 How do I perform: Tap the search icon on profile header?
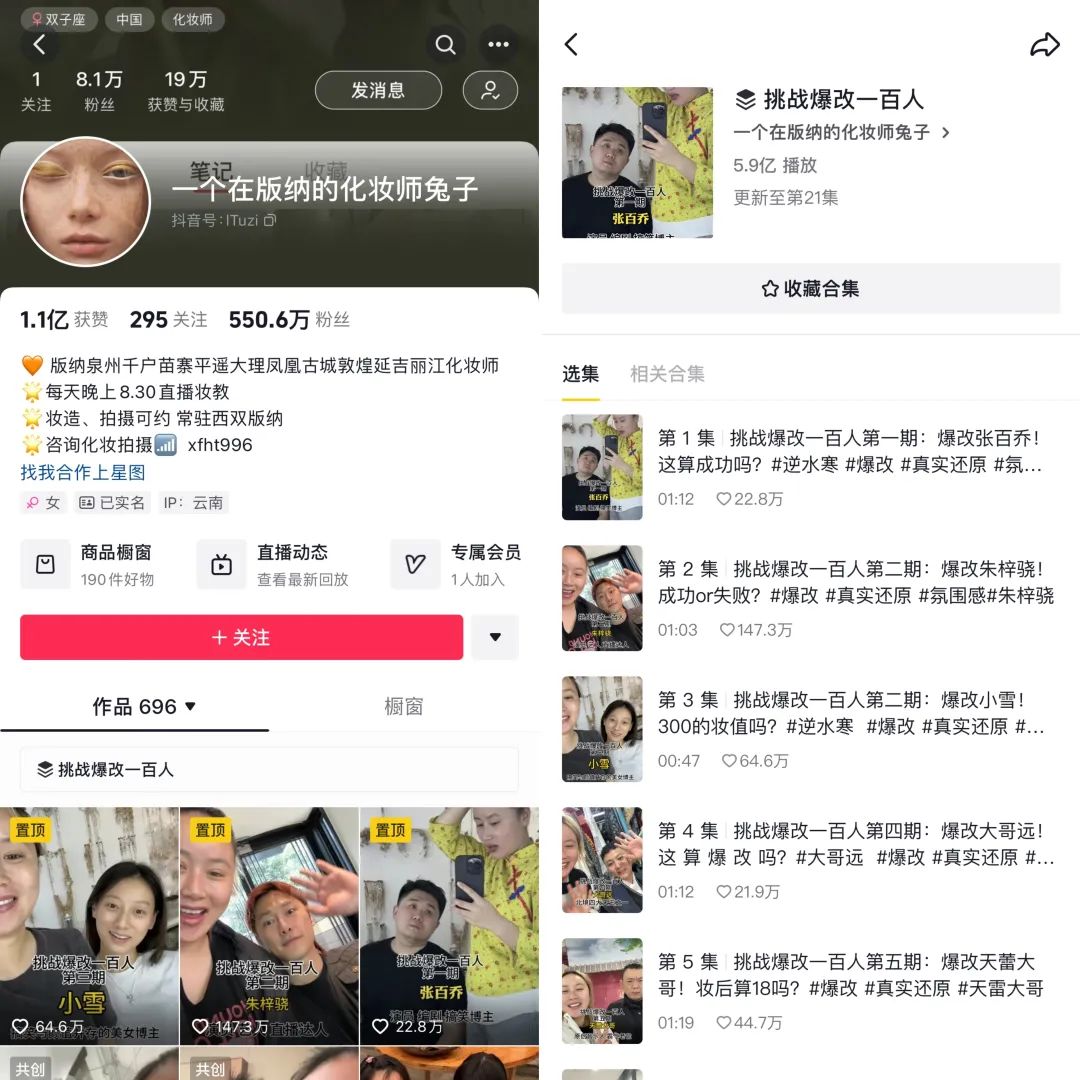[445, 45]
